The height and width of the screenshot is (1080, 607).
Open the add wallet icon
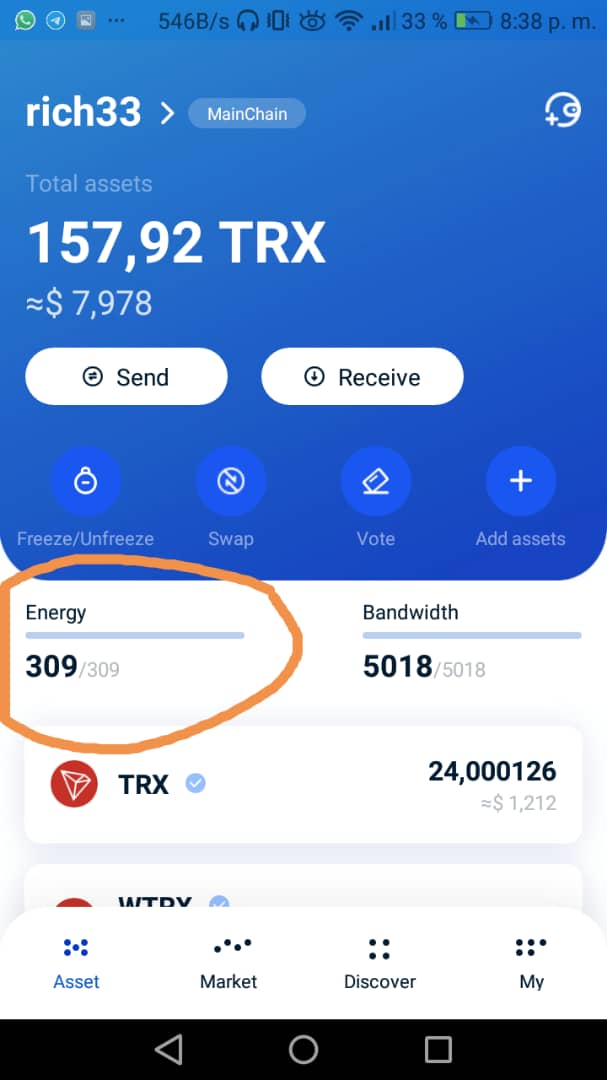pyautogui.click(x=562, y=110)
